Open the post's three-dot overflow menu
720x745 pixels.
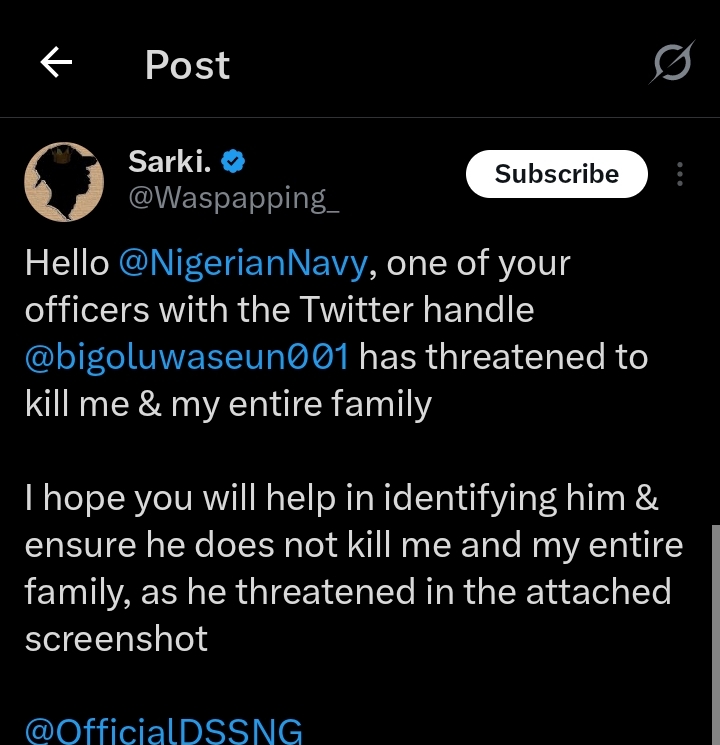[680, 174]
